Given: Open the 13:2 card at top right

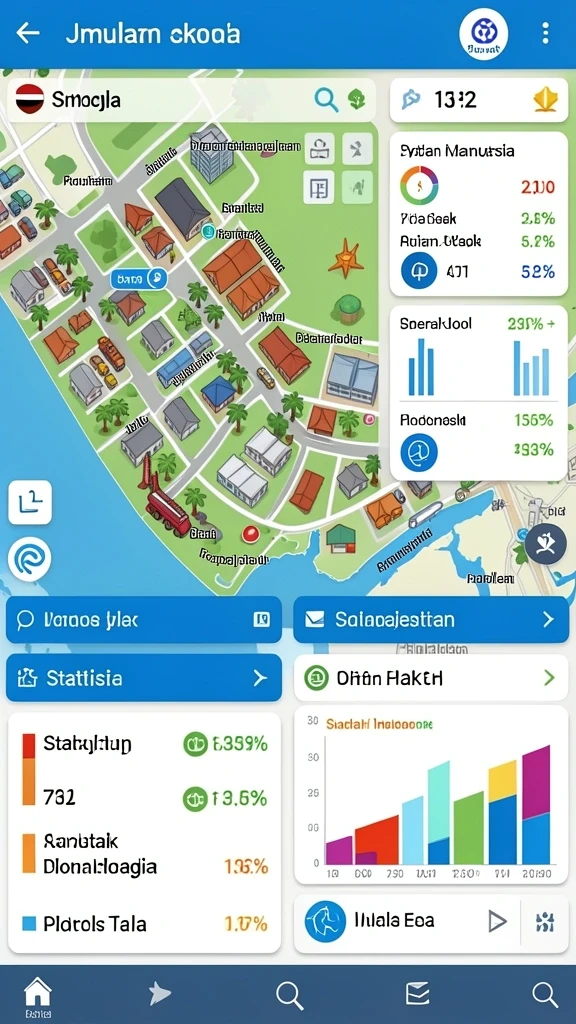Looking at the screenshot, I should click(x=479, y=100).
